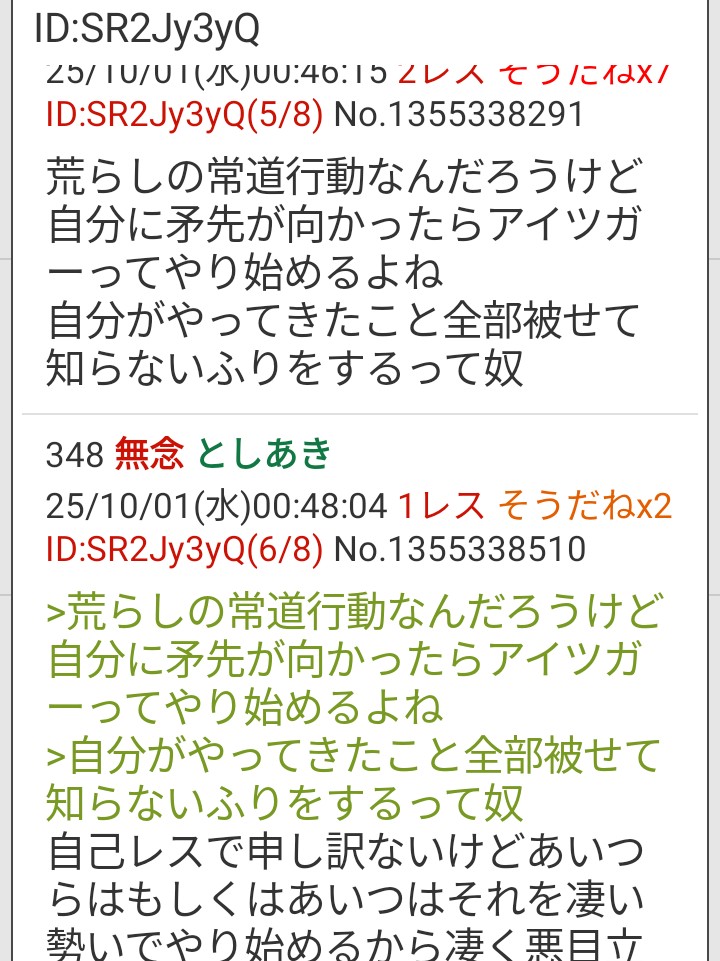Tap ID:SR2Jy3yQ(5/8) on the first post

[x=184, y=114]
